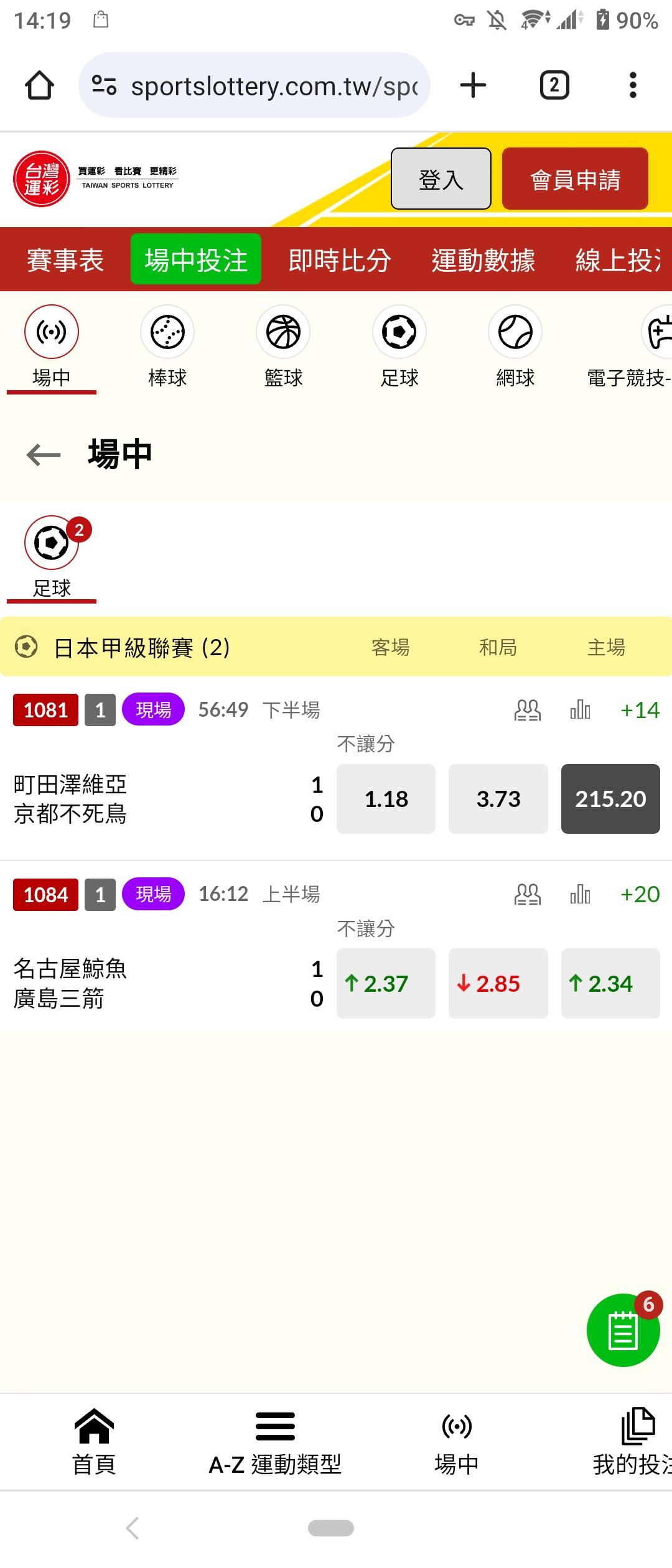The image size is (672, 1568).
Task: Select the 棒球 baseball category
Action: (167, 346)
